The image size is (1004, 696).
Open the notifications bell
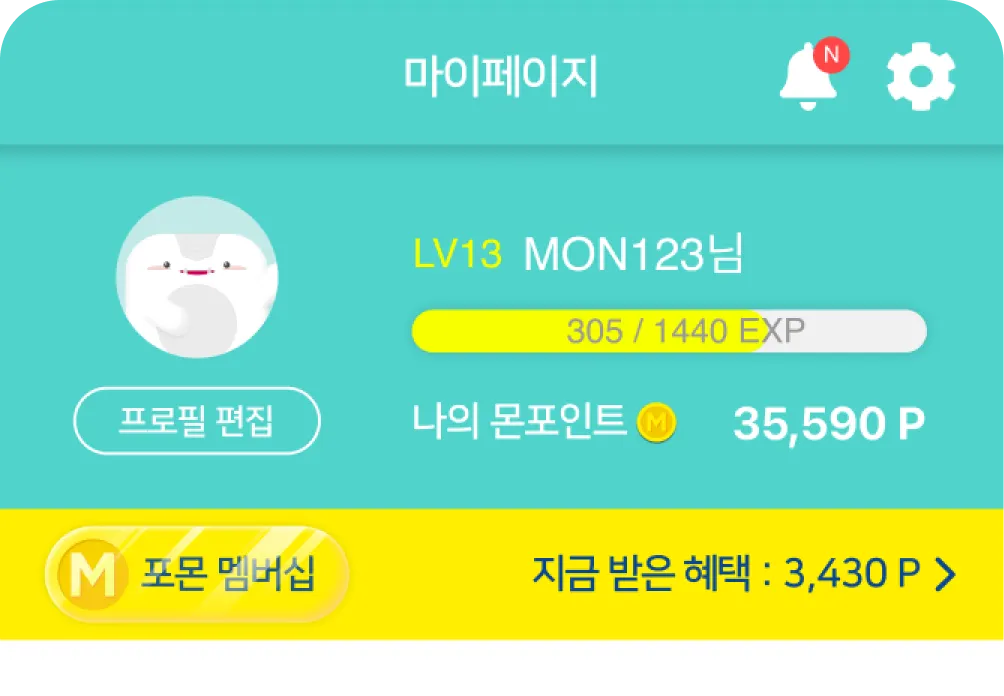click(x=808, y=76)
